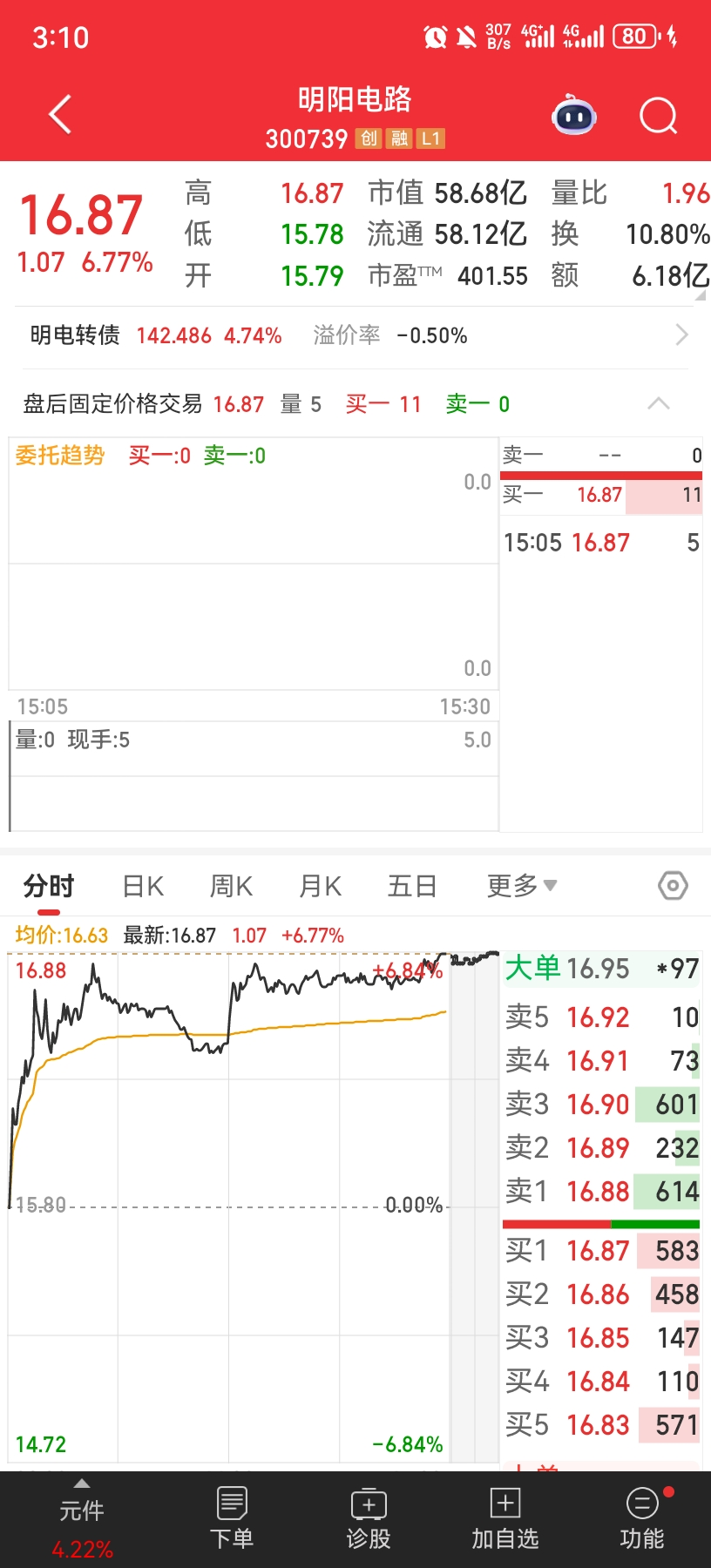The image size is (711, 1568).
Task: Collapse the 盘后固定价格交易 panel
Action: tap(659, 403)
